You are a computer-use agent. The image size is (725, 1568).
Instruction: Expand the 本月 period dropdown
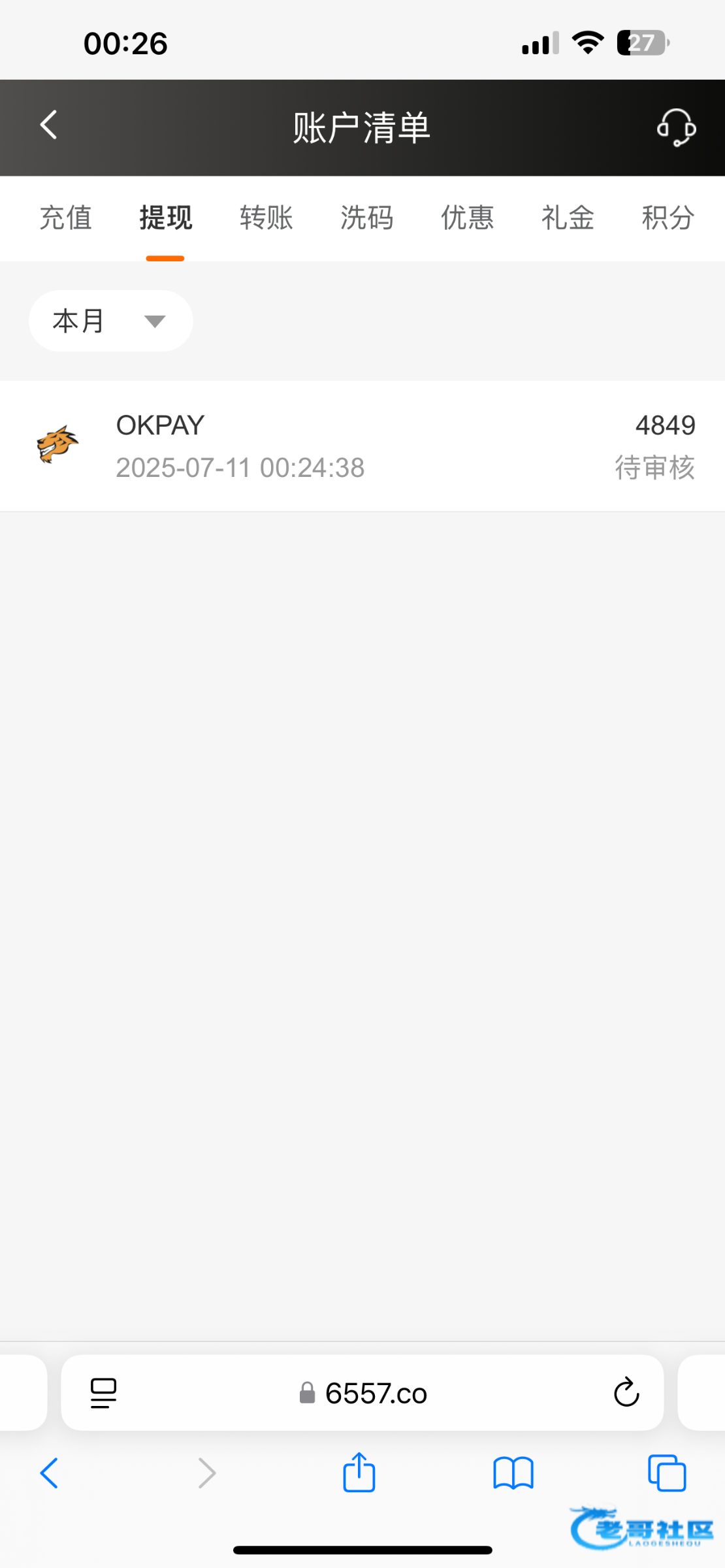click(110, 321)
